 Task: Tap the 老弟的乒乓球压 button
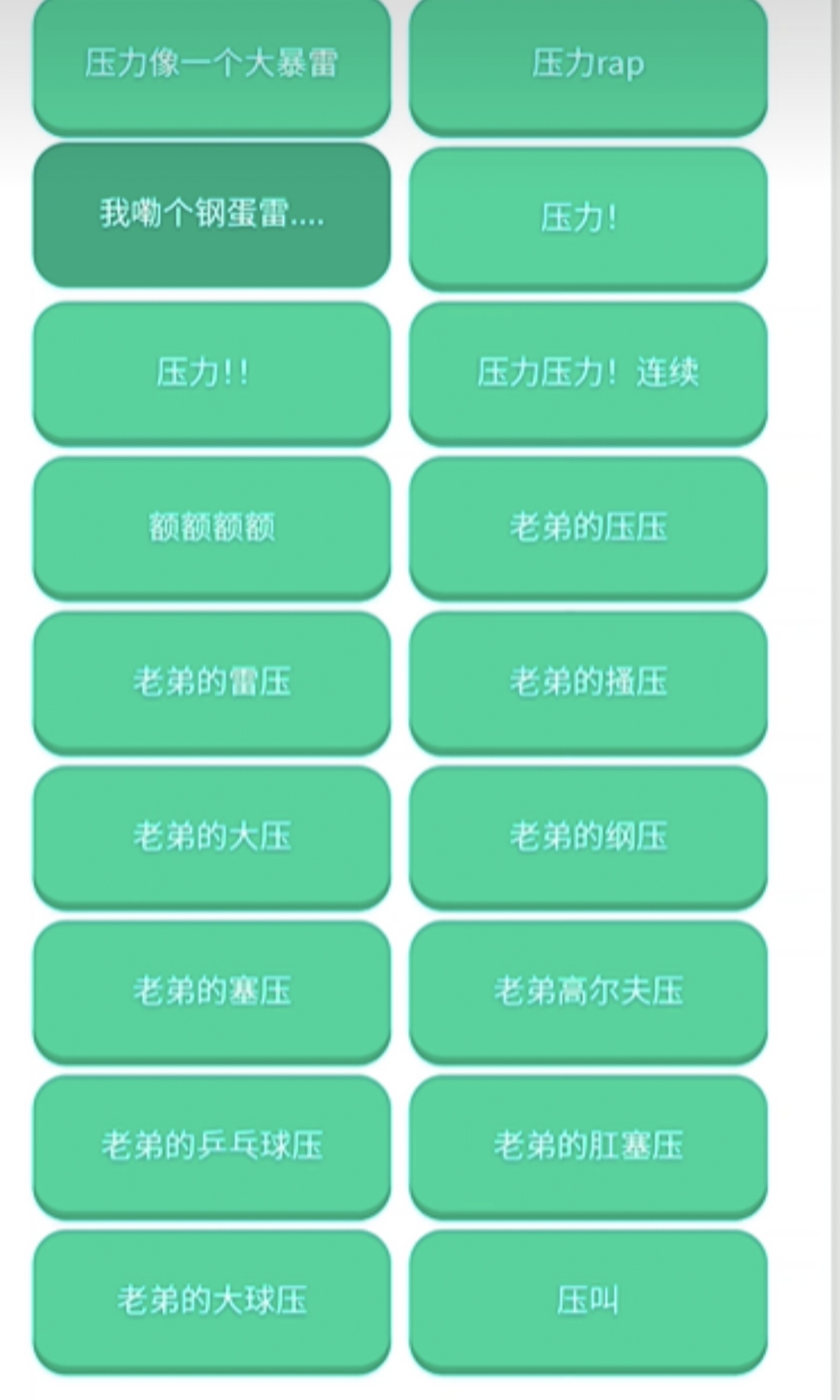coord(212,1146)
